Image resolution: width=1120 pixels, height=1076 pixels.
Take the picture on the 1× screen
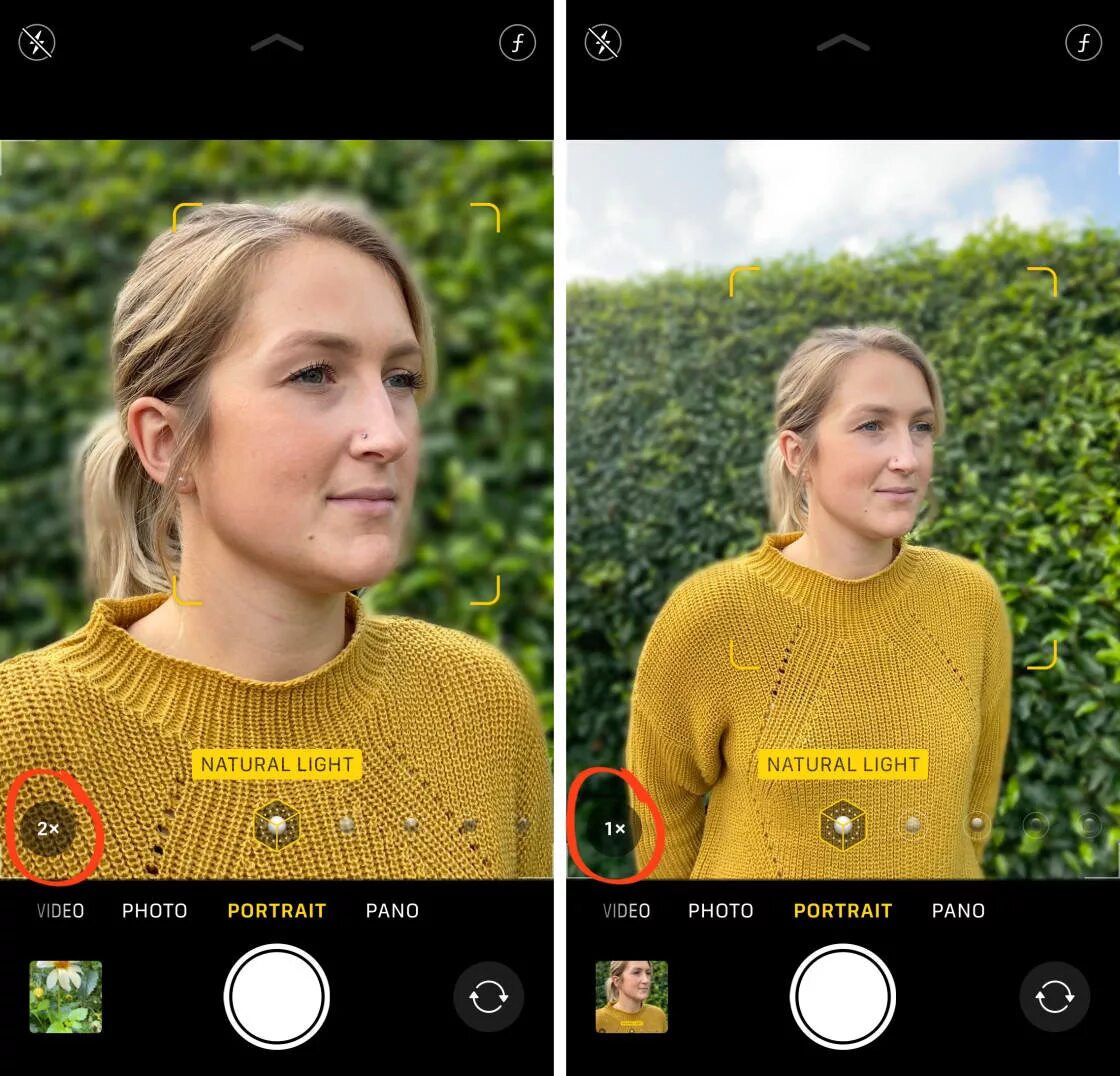pyautogui.click(x=843, y=996)
